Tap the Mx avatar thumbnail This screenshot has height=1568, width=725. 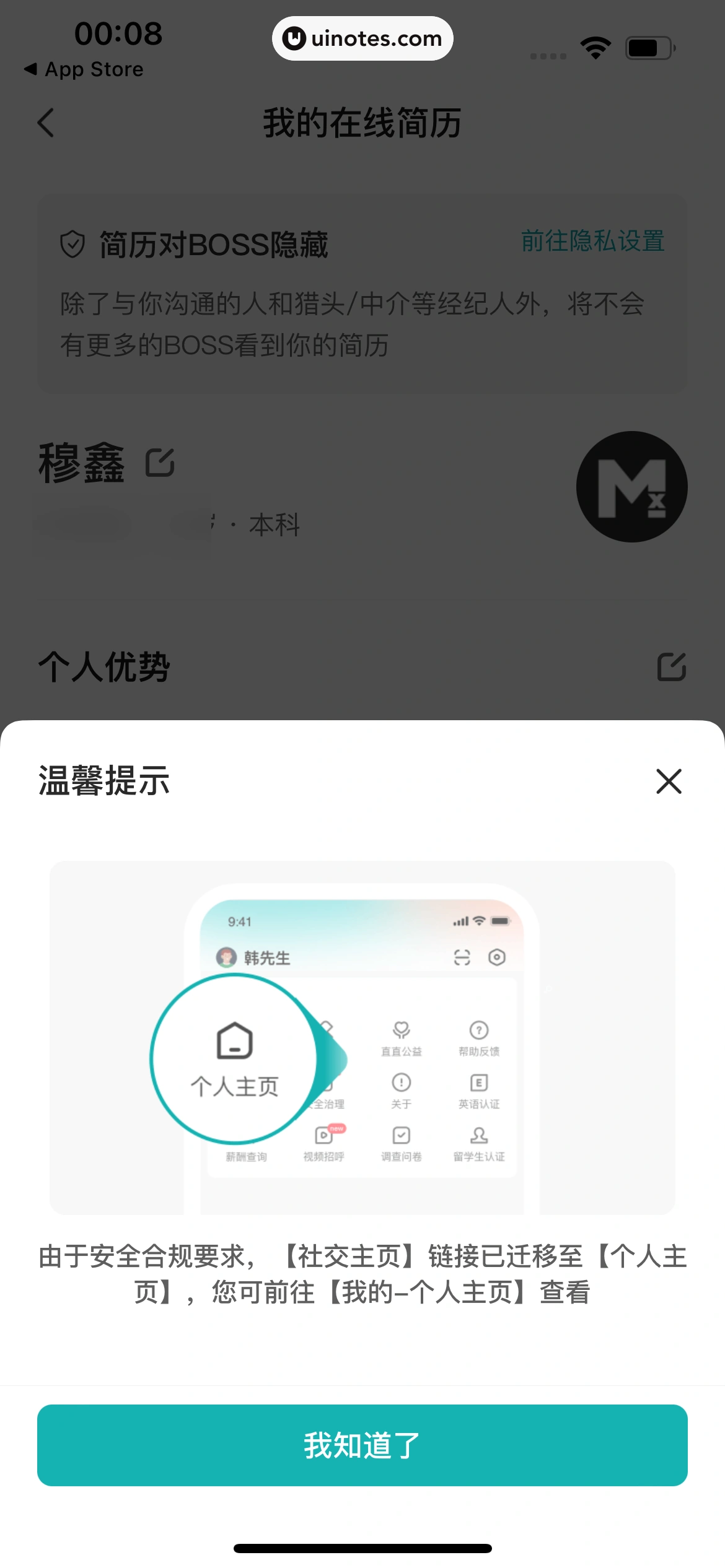632,487
